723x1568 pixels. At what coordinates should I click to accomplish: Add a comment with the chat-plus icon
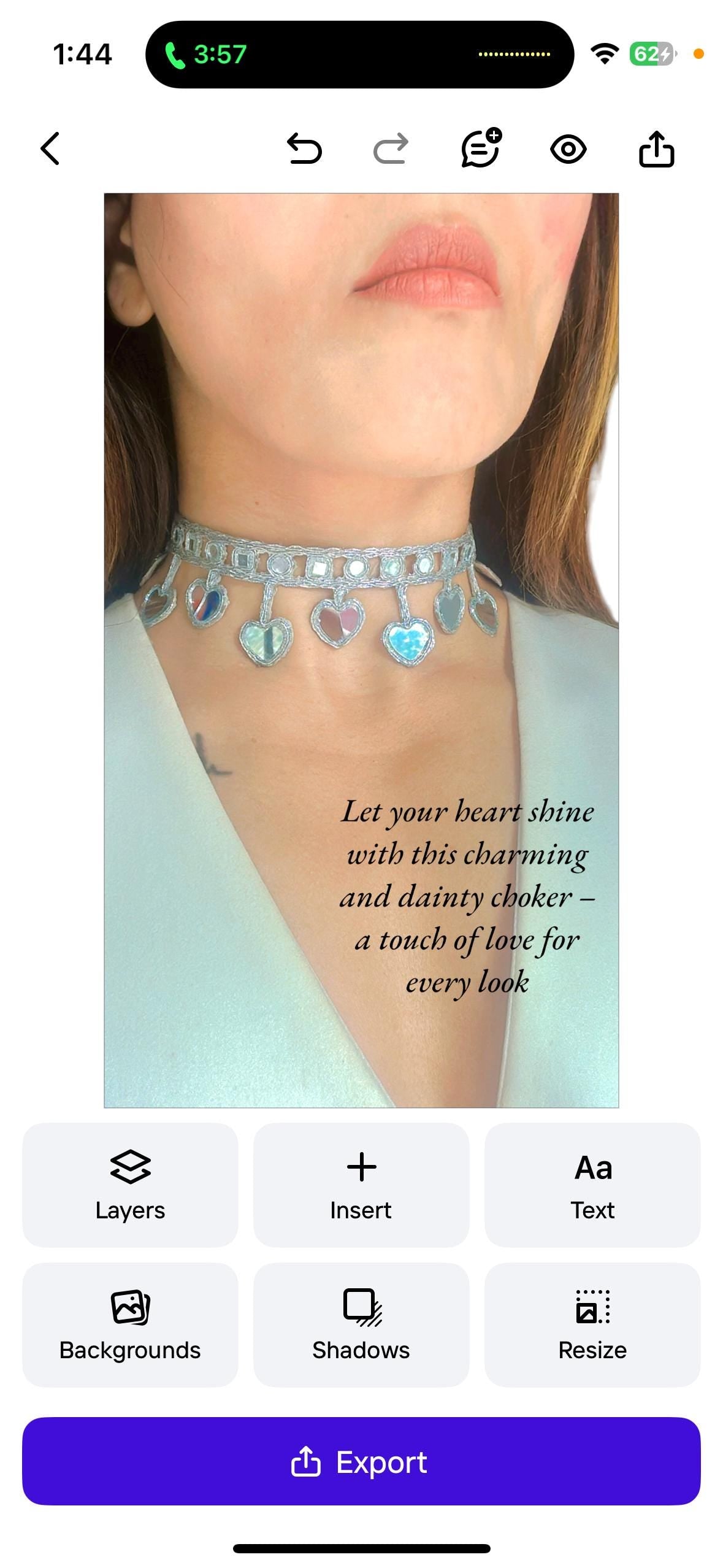[x=481, y=148]
